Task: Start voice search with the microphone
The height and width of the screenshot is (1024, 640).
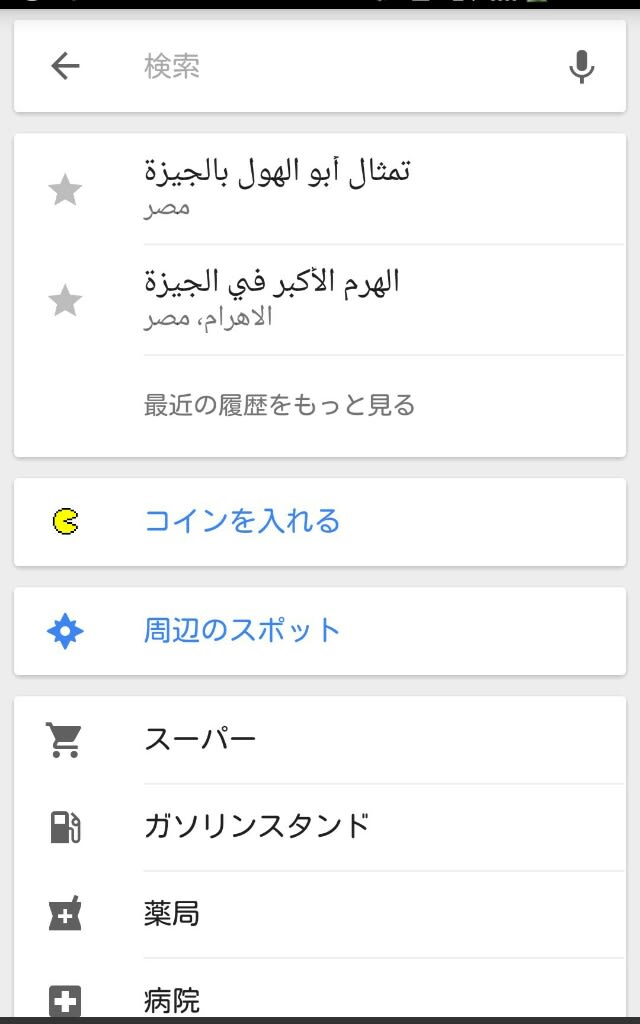Action: 581,67
